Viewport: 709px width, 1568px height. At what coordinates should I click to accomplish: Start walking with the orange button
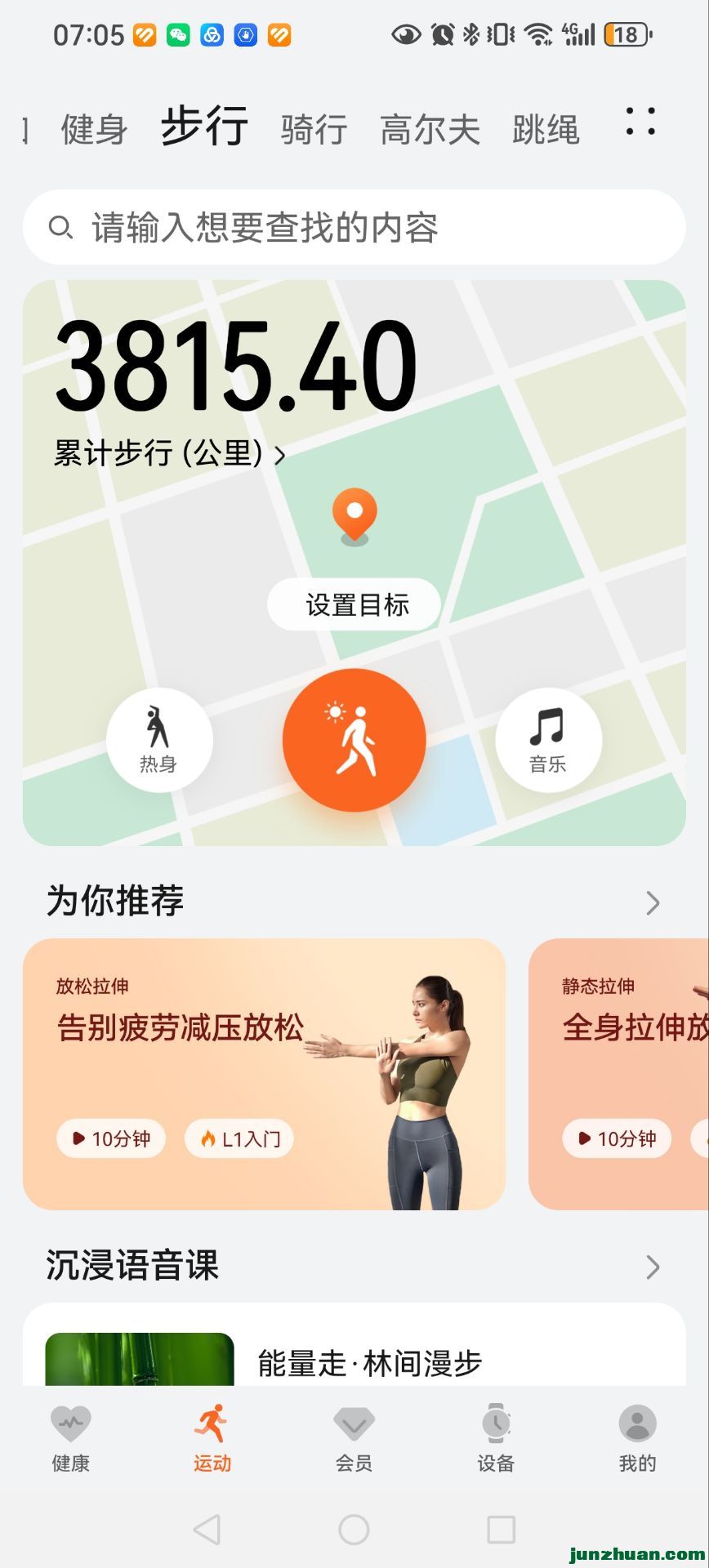click(354, 740)
